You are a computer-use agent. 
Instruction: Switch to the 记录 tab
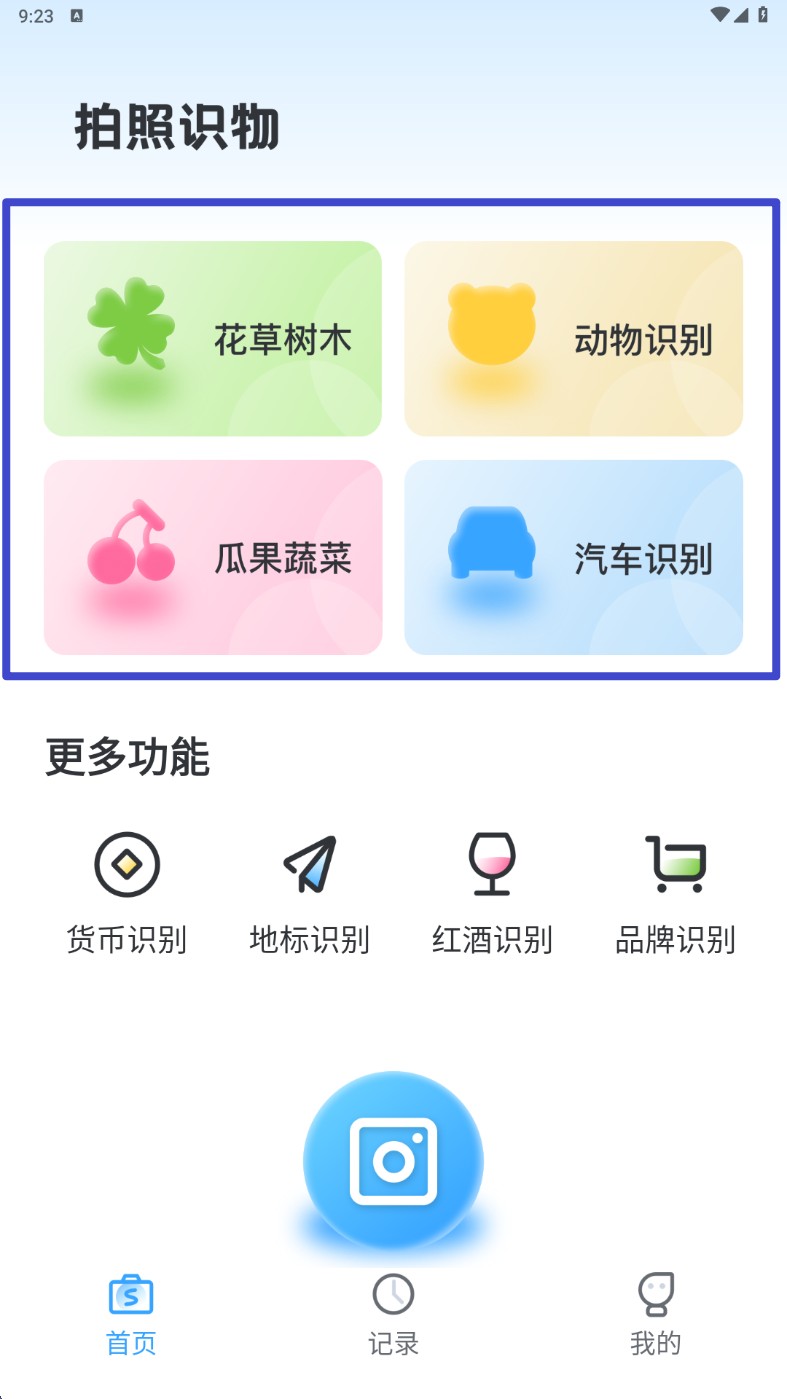[393, 1315]
